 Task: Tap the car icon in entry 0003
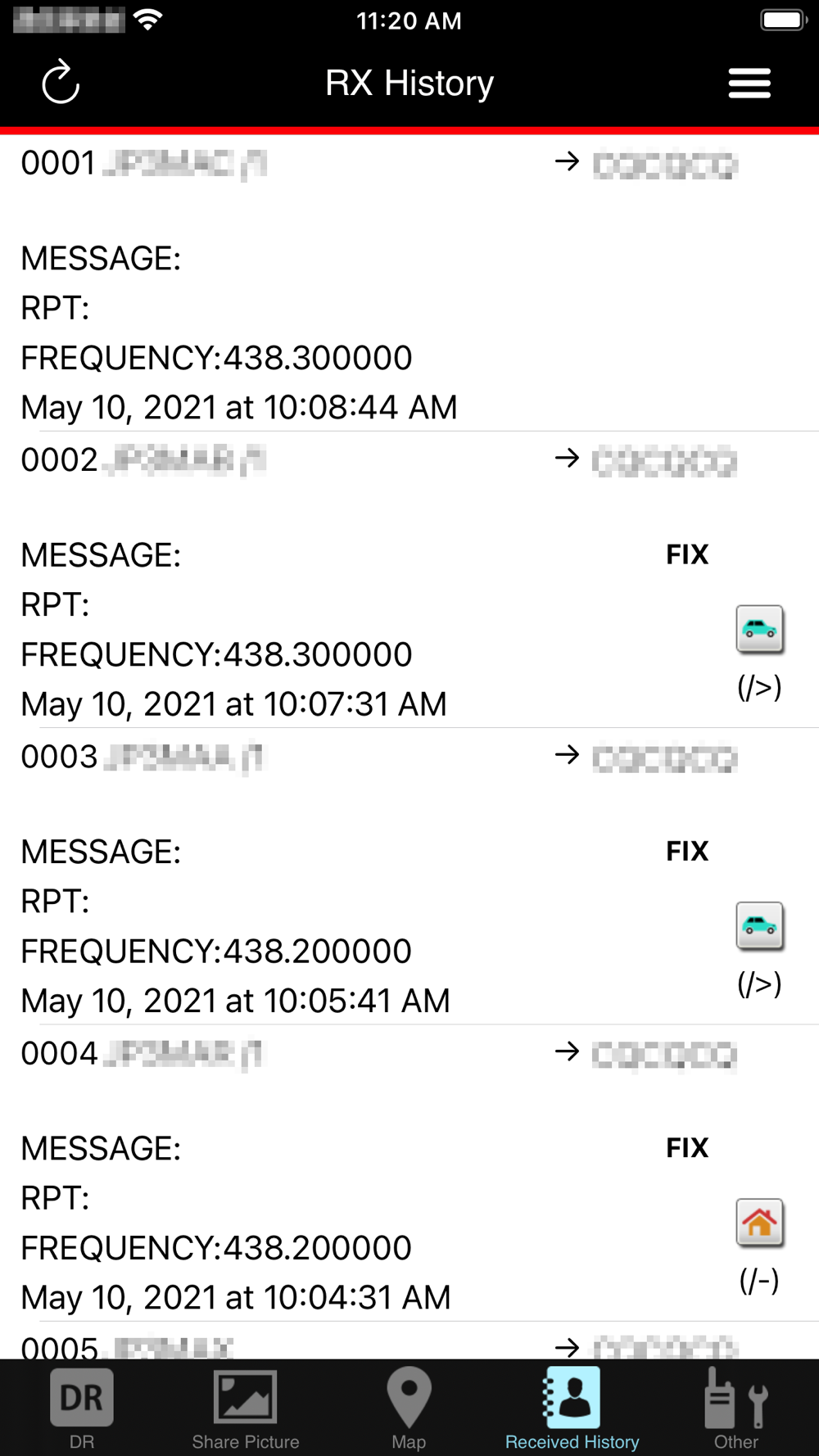click(760, 926)
